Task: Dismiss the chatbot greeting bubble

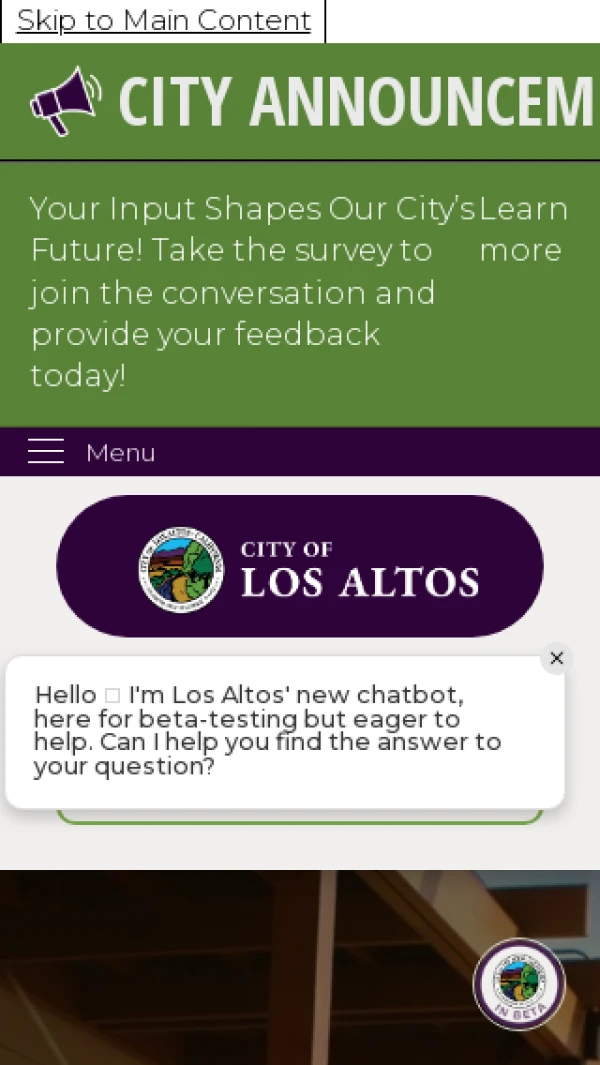Action: click(x=557, y=657)
